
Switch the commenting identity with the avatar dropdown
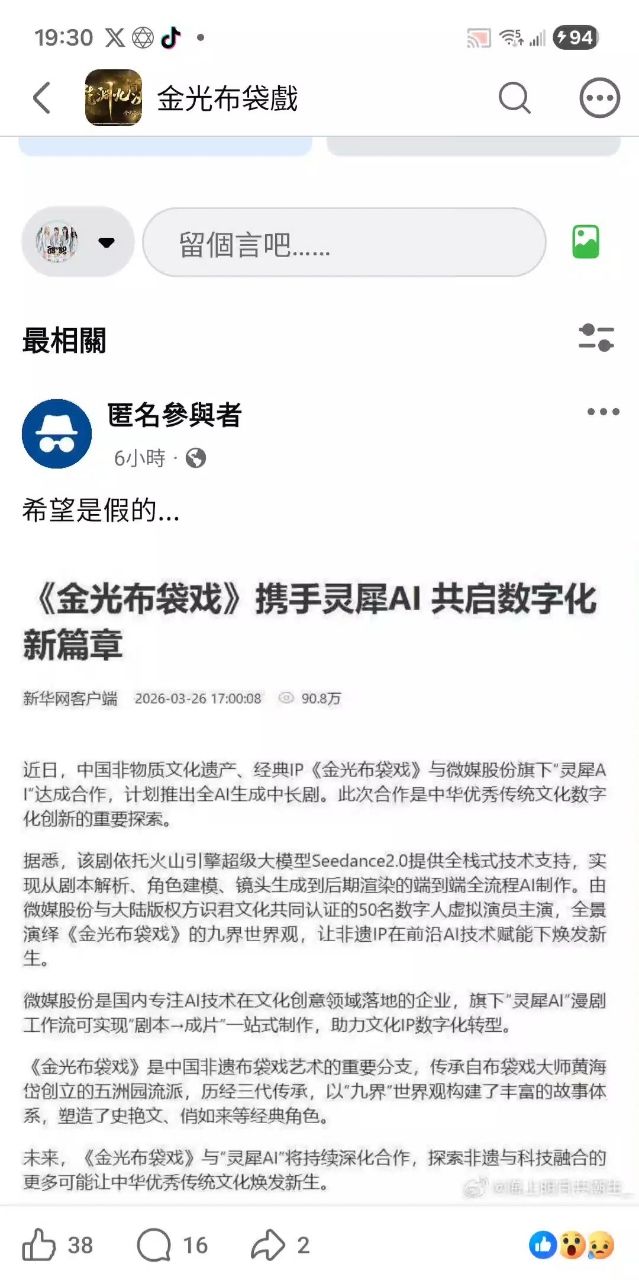(78, 242)
